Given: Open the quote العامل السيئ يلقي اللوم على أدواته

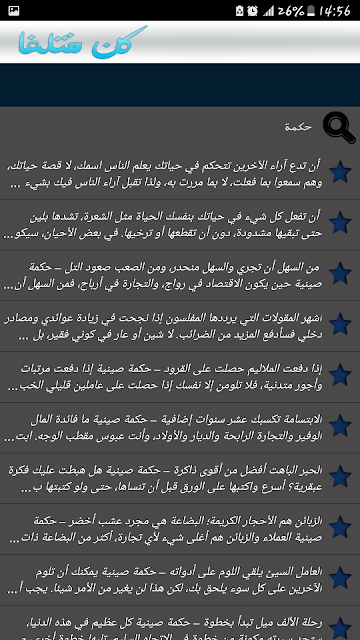Looking at the screenshot, I should 180,580.
